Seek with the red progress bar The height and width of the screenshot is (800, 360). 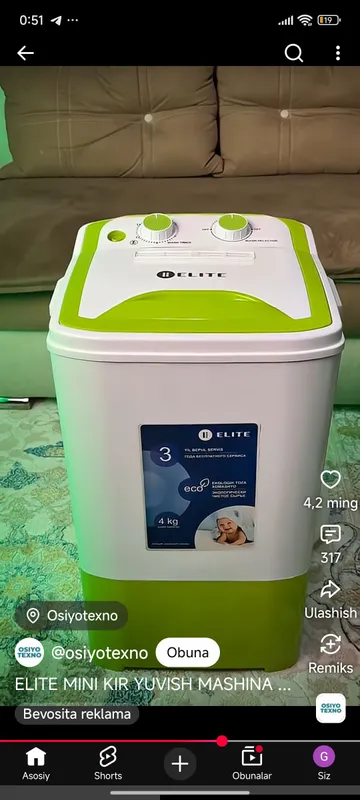point(180,741)
